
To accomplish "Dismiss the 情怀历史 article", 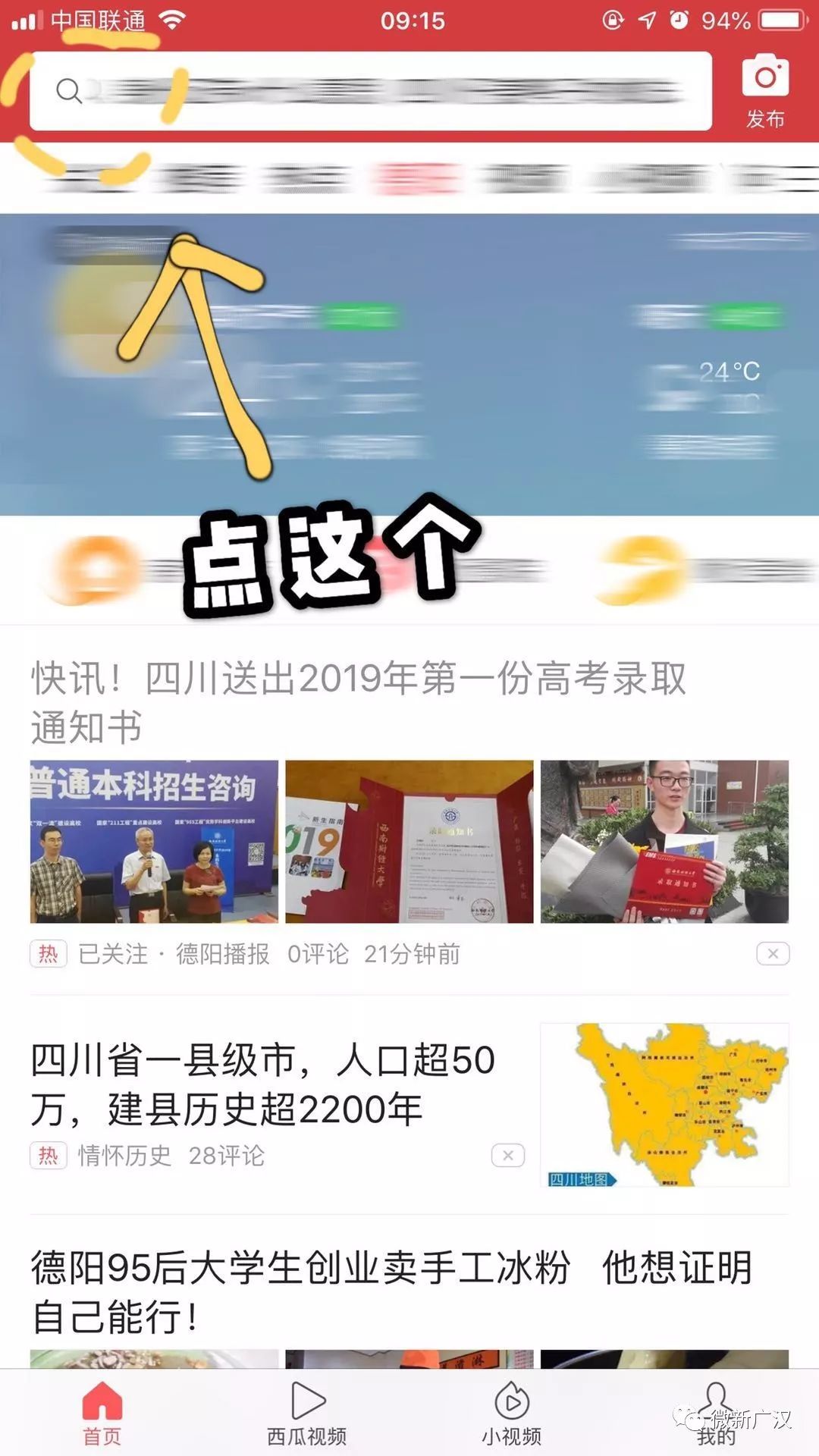I will pyautogui.click(x=507, y=1156).
